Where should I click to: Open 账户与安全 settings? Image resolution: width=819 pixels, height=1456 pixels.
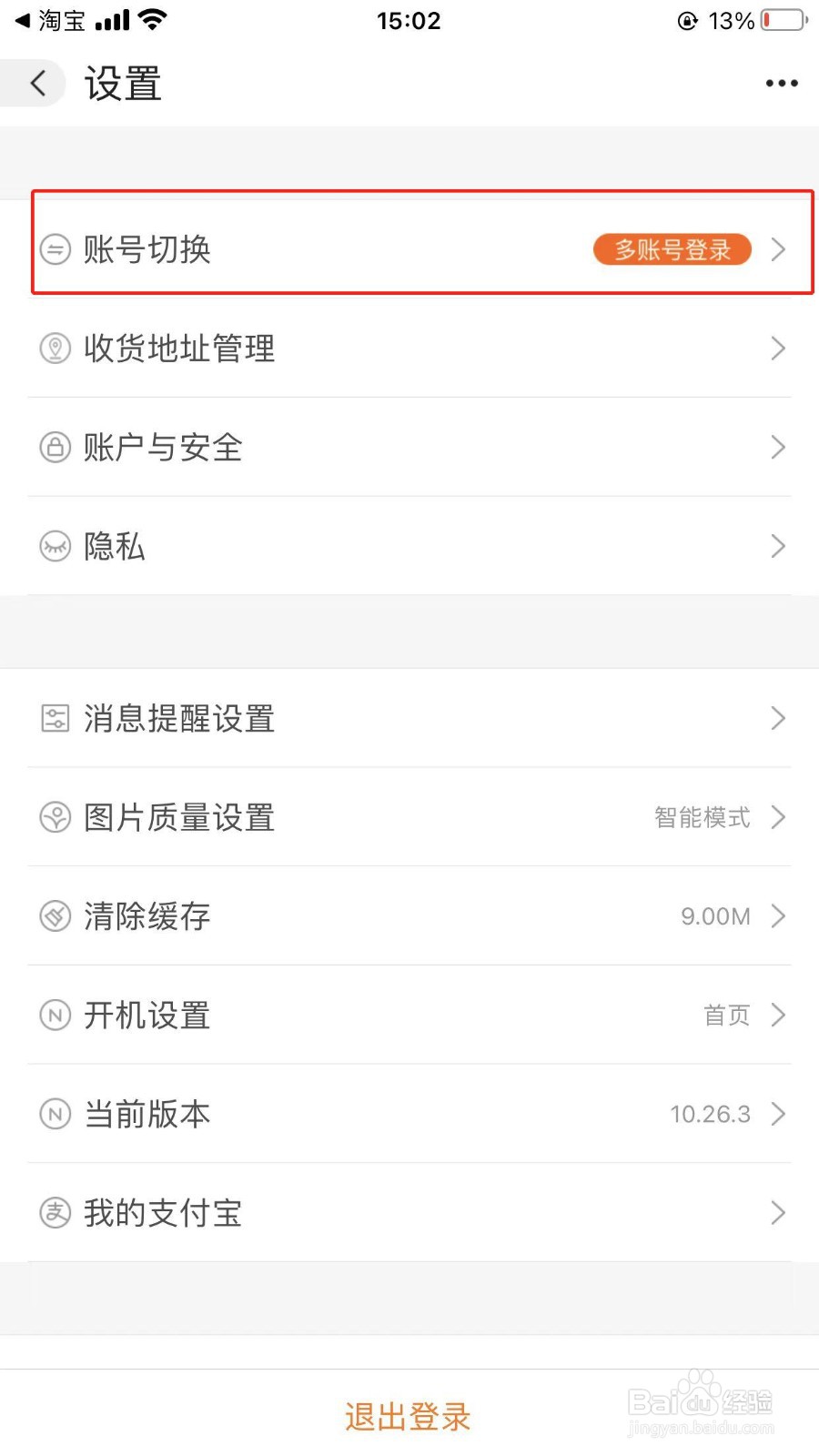(x=409, y=447)
